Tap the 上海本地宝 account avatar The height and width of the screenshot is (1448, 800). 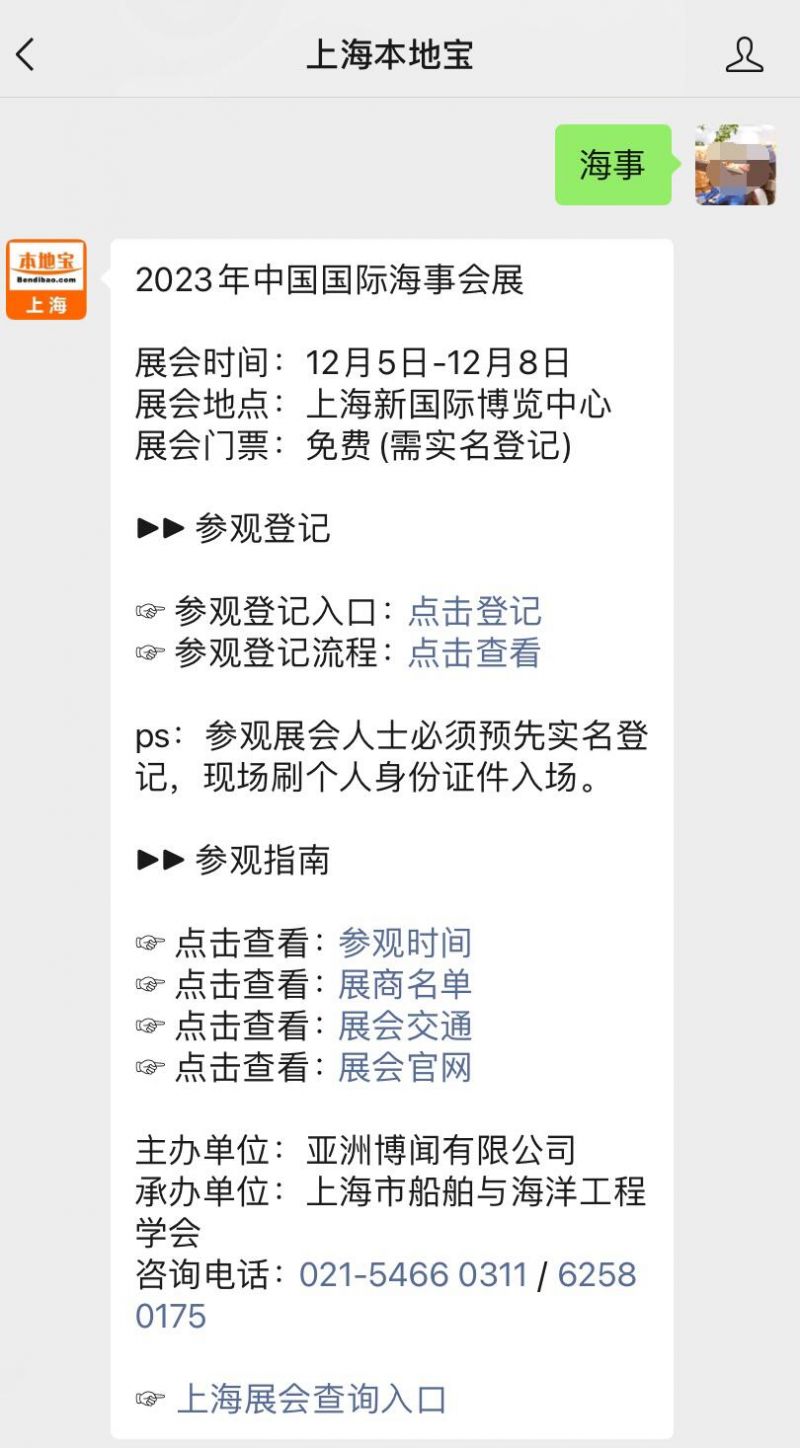(46, 279)
